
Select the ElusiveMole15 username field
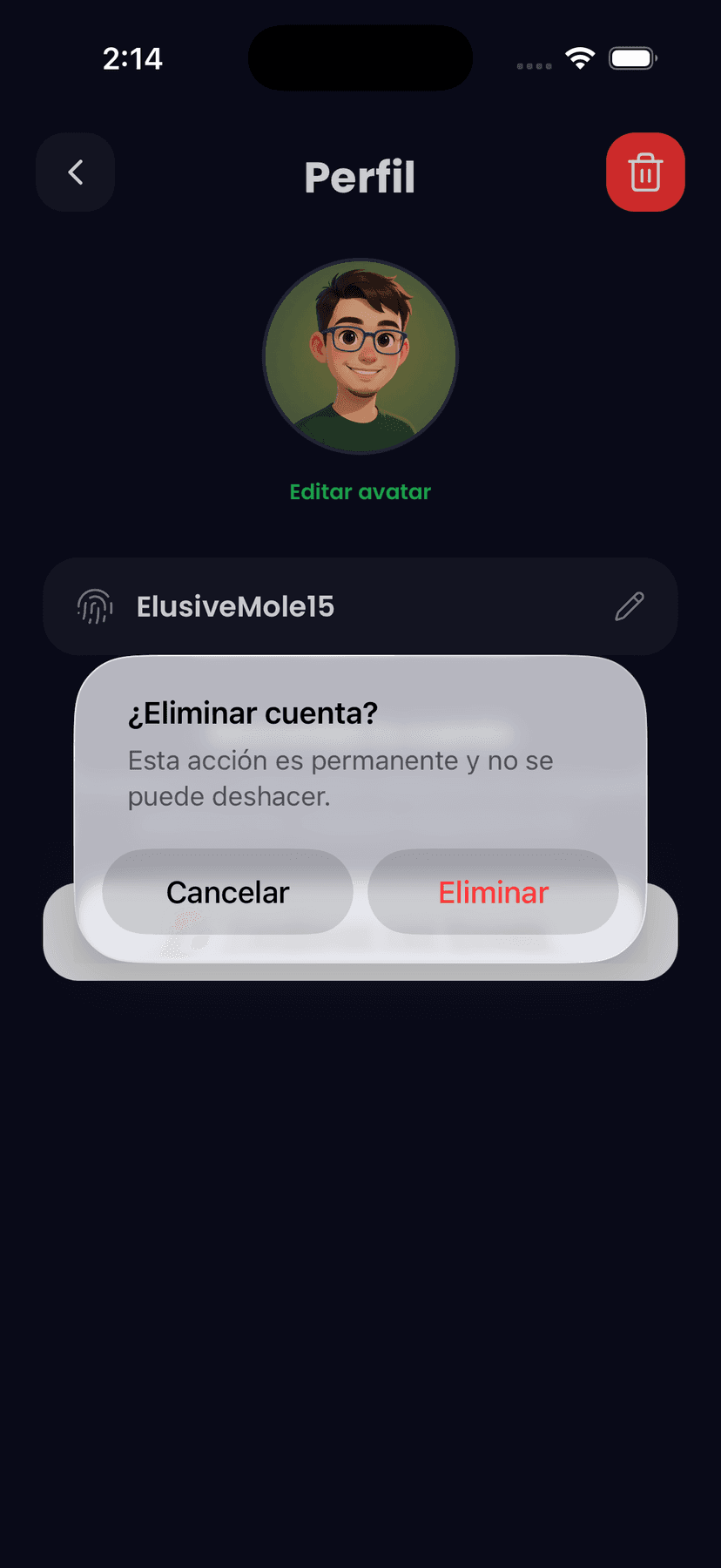235,606
